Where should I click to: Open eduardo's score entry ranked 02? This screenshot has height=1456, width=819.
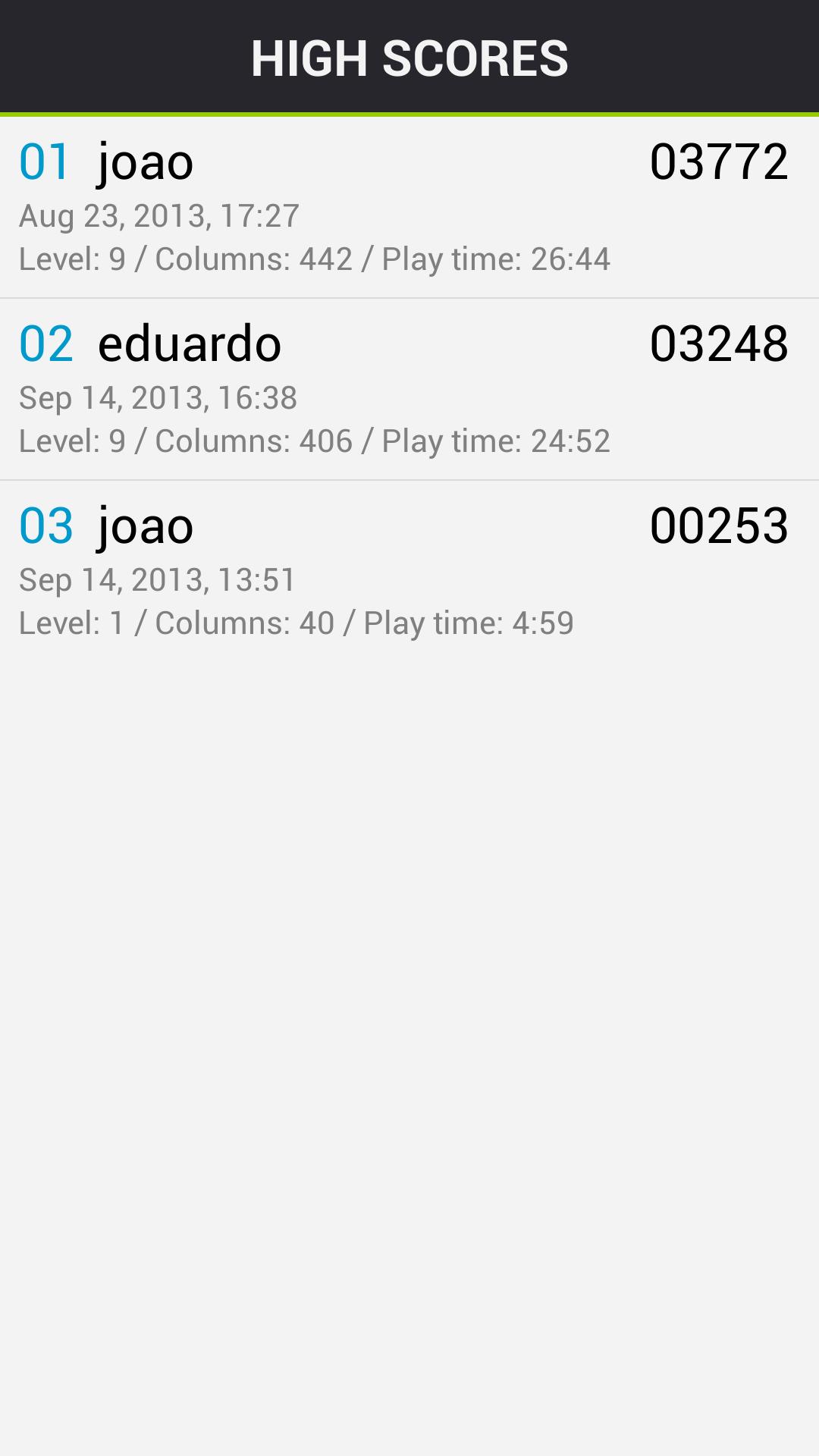(409, 388)
